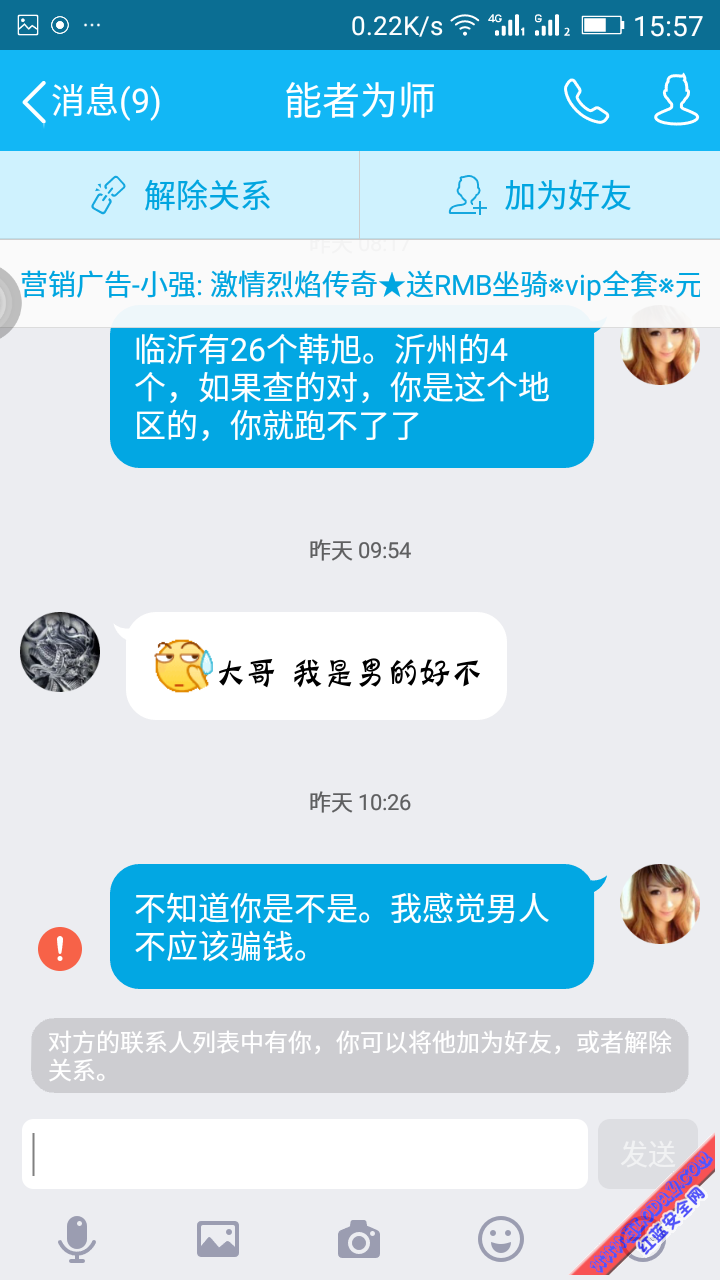Open the photo gallery picker
Screen dimensions: 720x1280
click(x=218, y=1240)
